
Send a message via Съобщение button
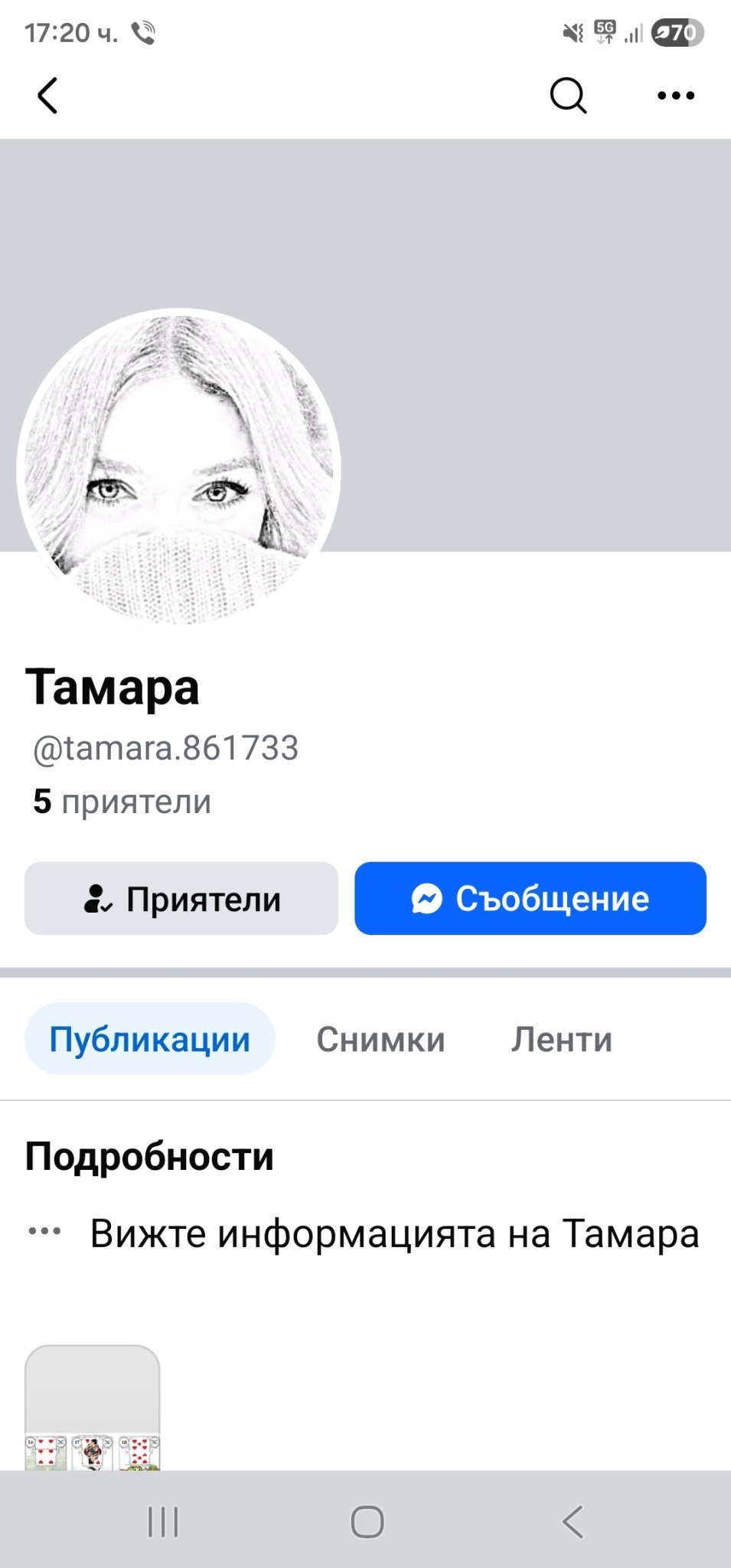(x=530, y=899)
